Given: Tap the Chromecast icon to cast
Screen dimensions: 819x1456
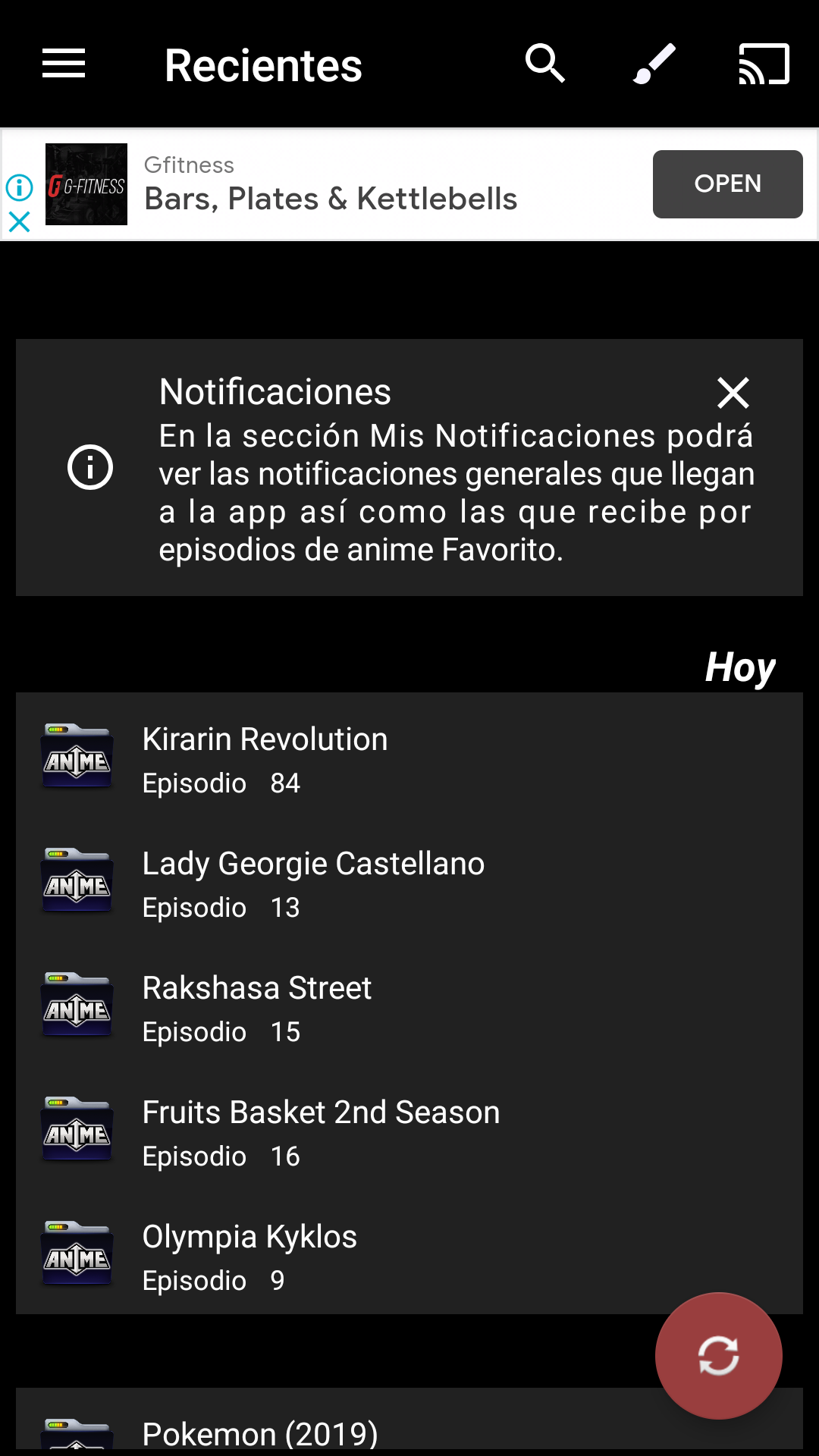Looking at the screenshot, I should [x=763, y=64].
